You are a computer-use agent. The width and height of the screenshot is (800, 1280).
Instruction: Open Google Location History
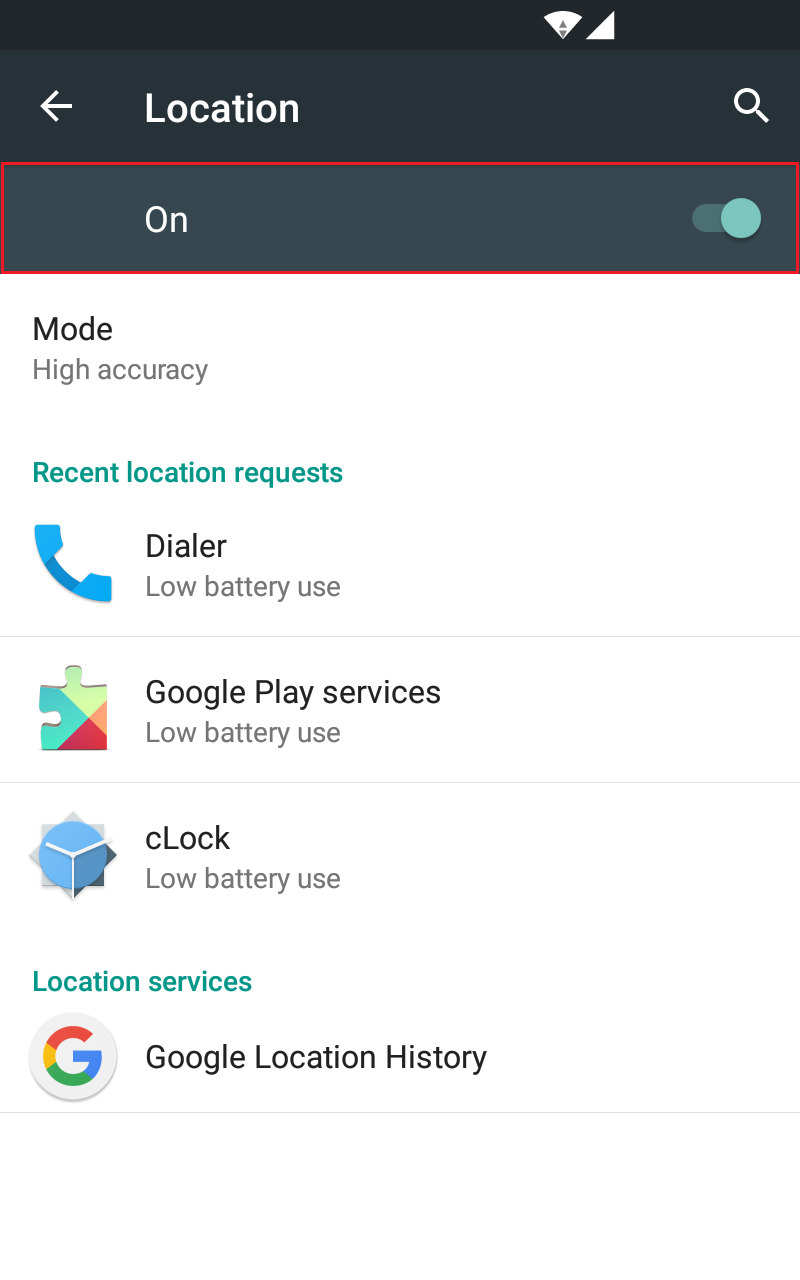tap(400, 1057)
